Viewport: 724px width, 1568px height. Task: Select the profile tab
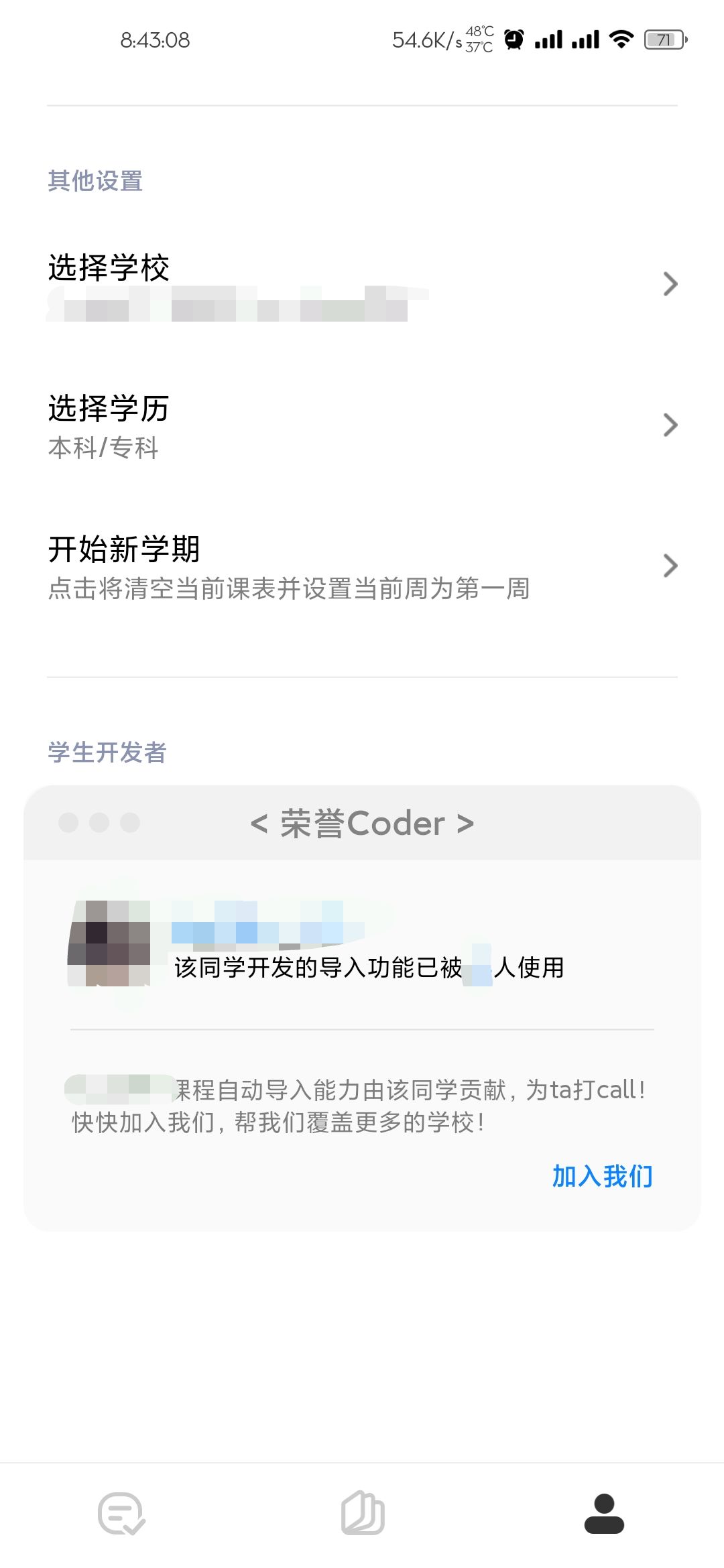(x=603, y=1513)
